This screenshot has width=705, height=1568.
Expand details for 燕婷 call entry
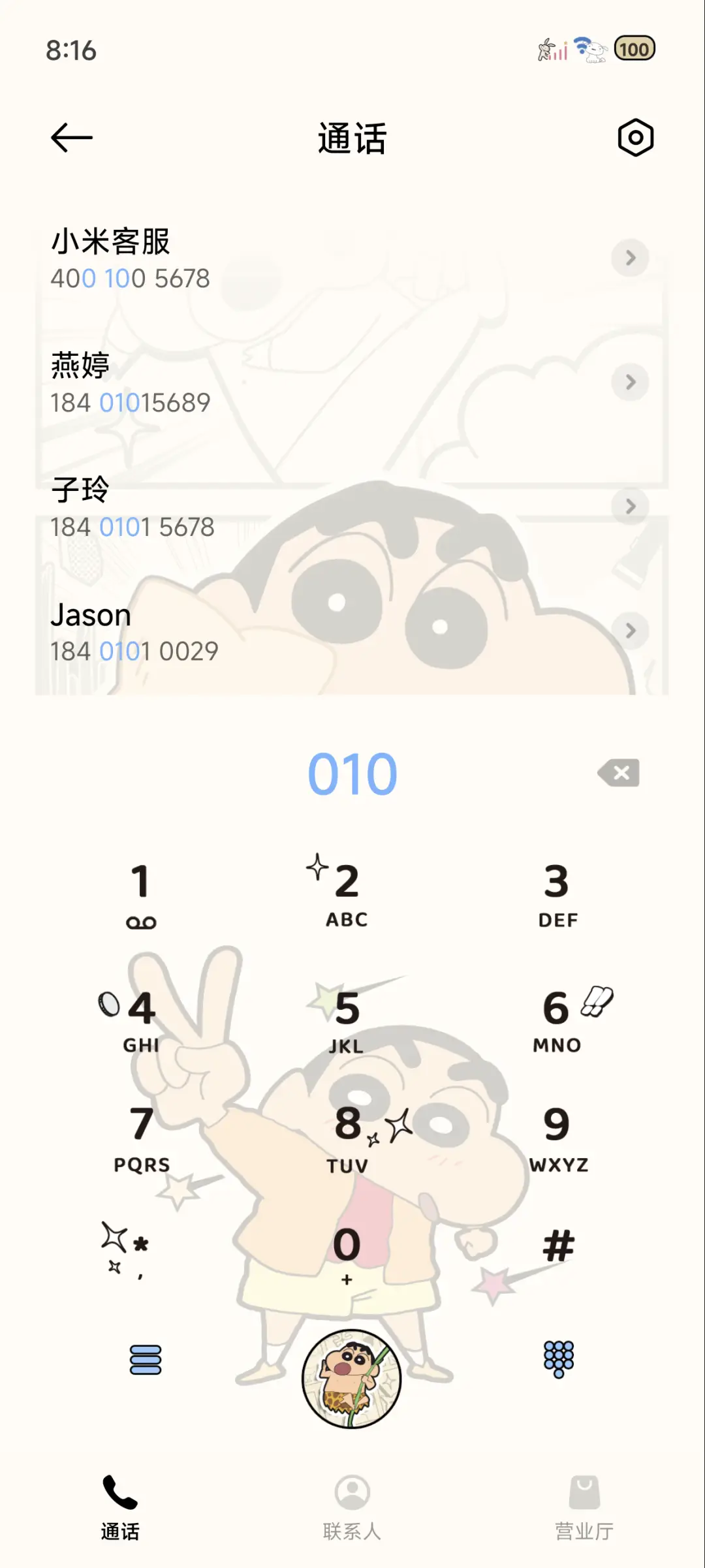630,383
